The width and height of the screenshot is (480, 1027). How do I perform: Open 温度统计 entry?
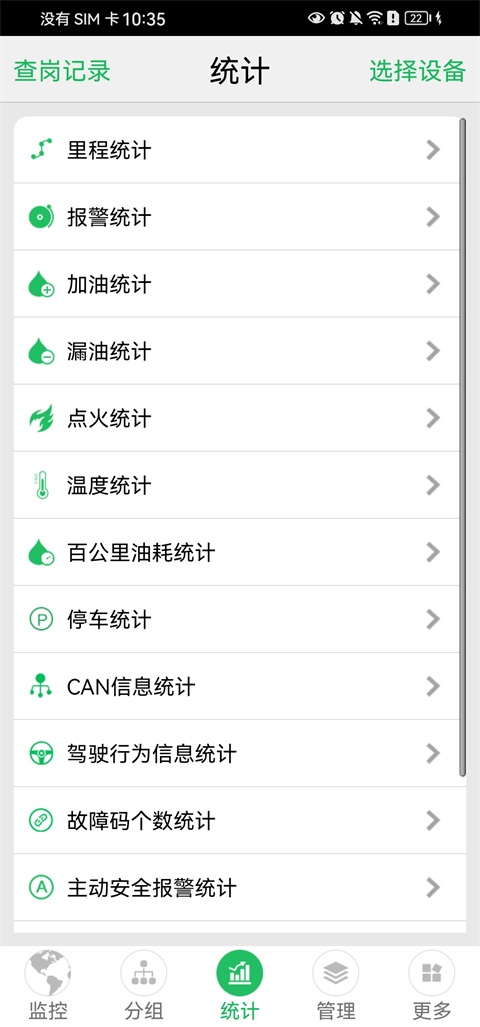(x=240, y=485)
